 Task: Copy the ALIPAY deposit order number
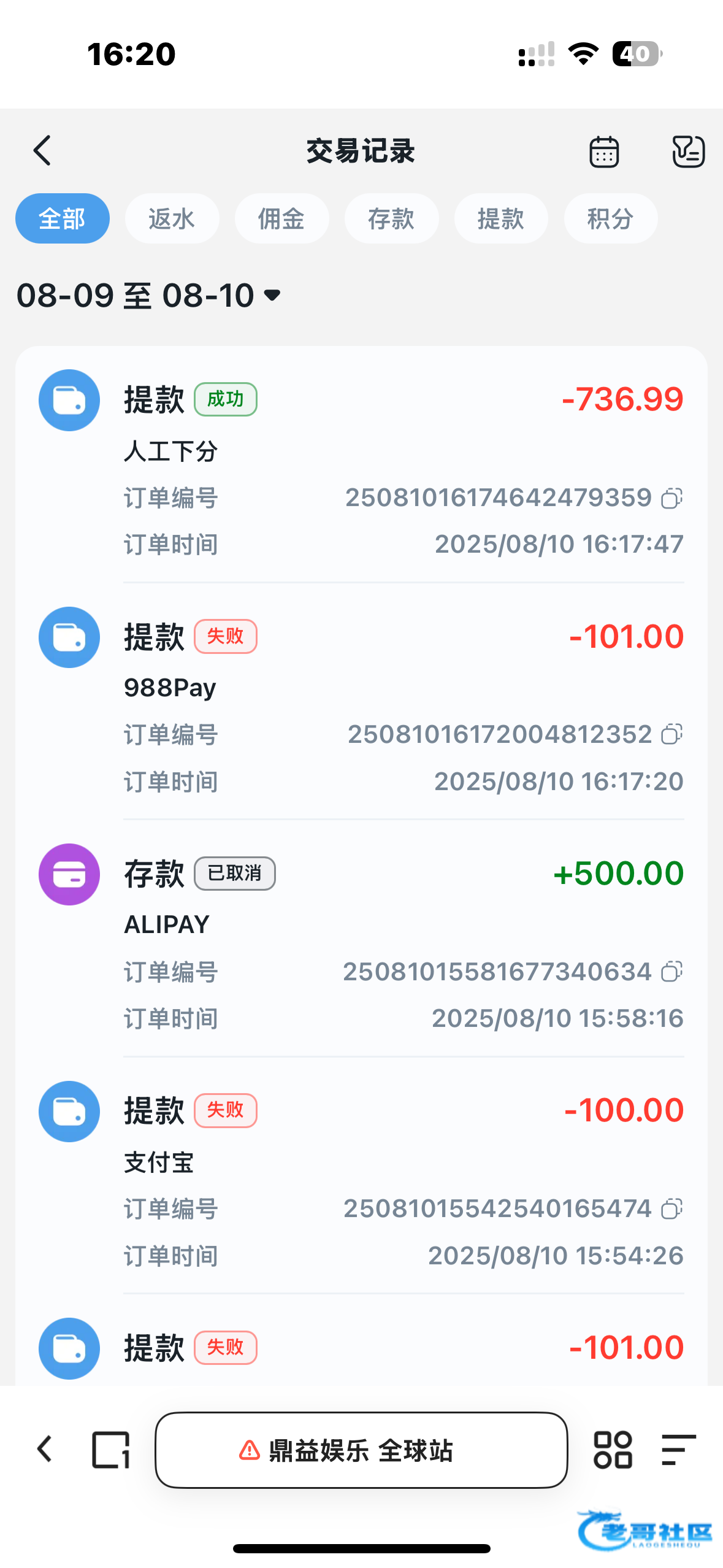point(671,972)
